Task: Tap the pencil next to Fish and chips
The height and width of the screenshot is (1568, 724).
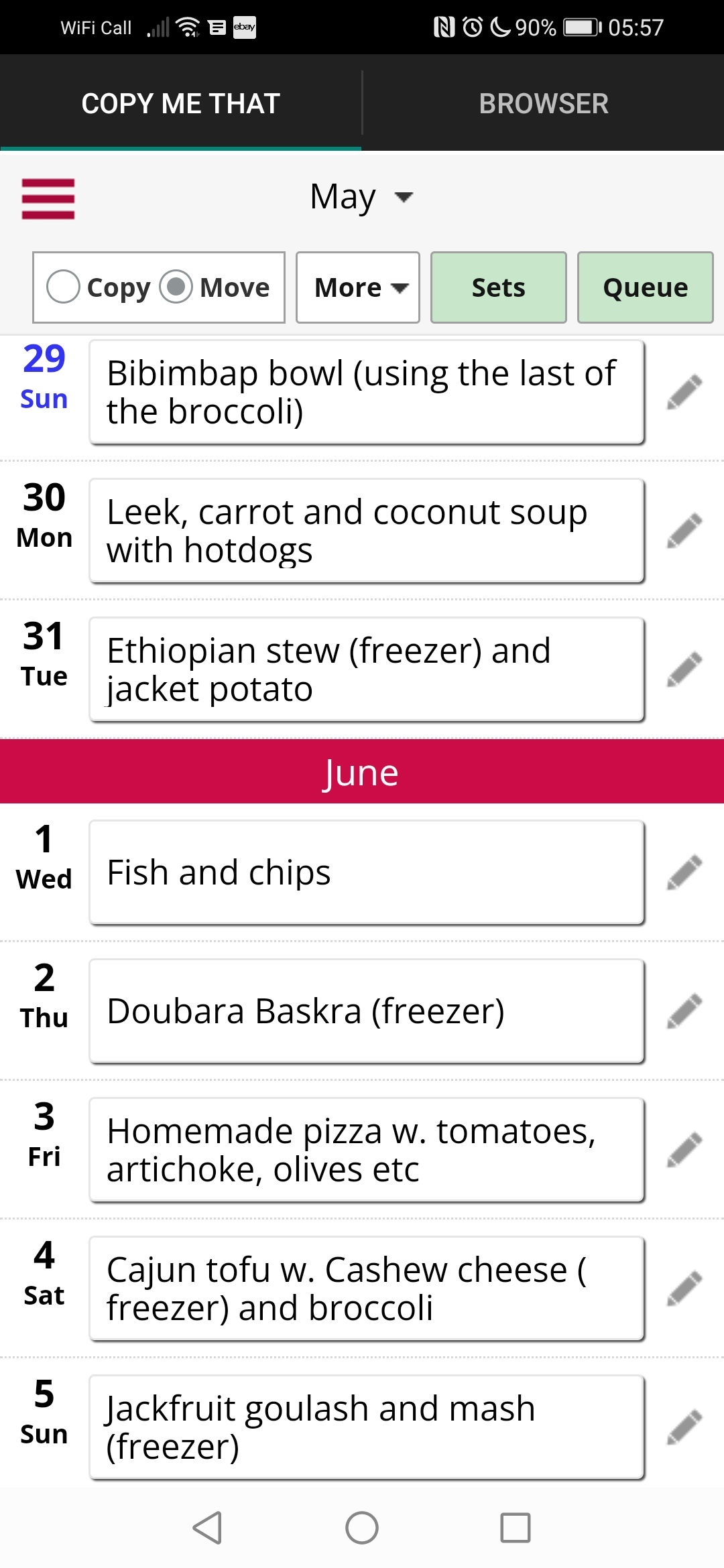Action: (684, 872)
